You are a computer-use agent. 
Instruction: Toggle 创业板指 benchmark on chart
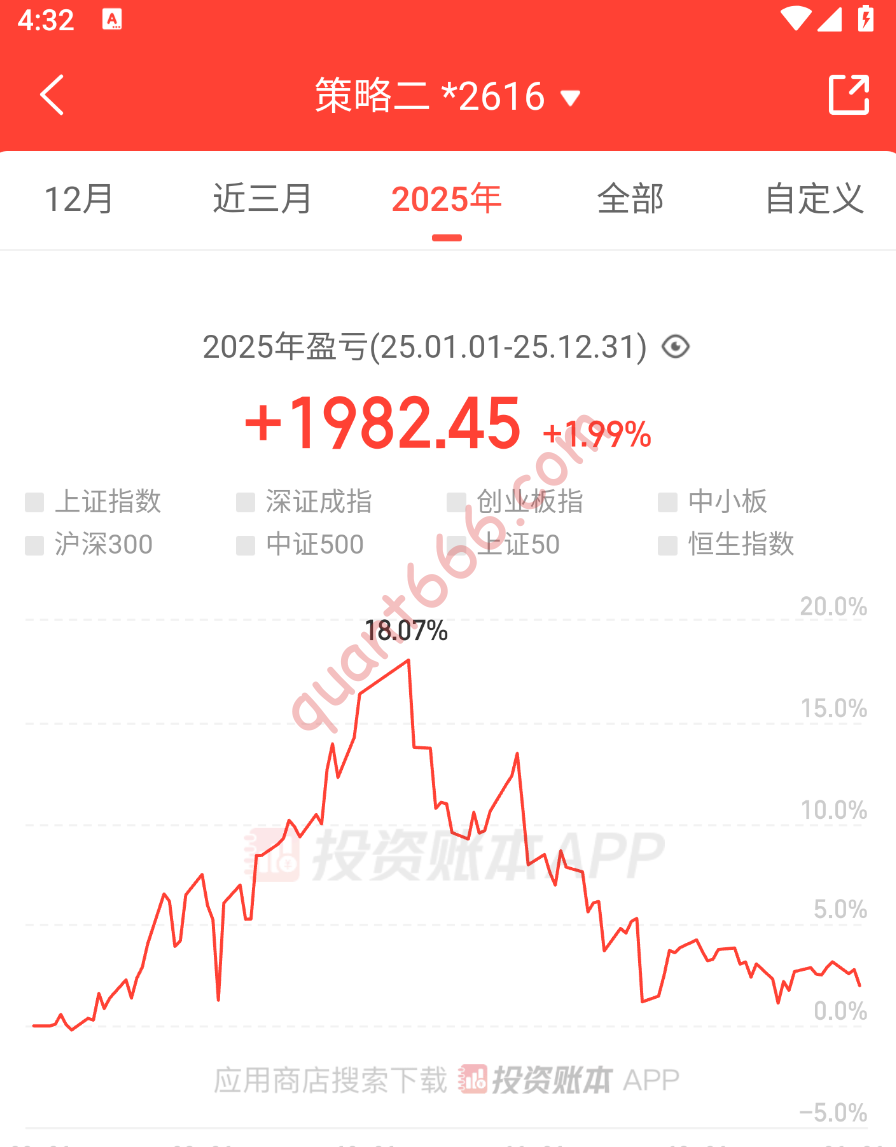[457, 502]
